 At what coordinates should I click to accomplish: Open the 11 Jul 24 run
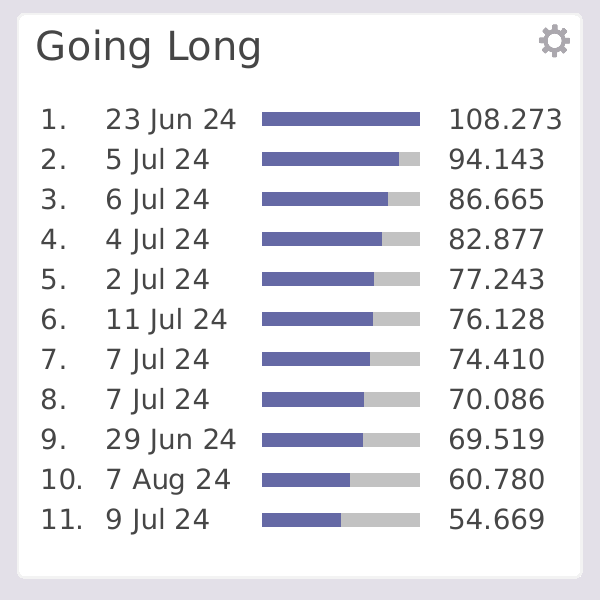point(167,320)
